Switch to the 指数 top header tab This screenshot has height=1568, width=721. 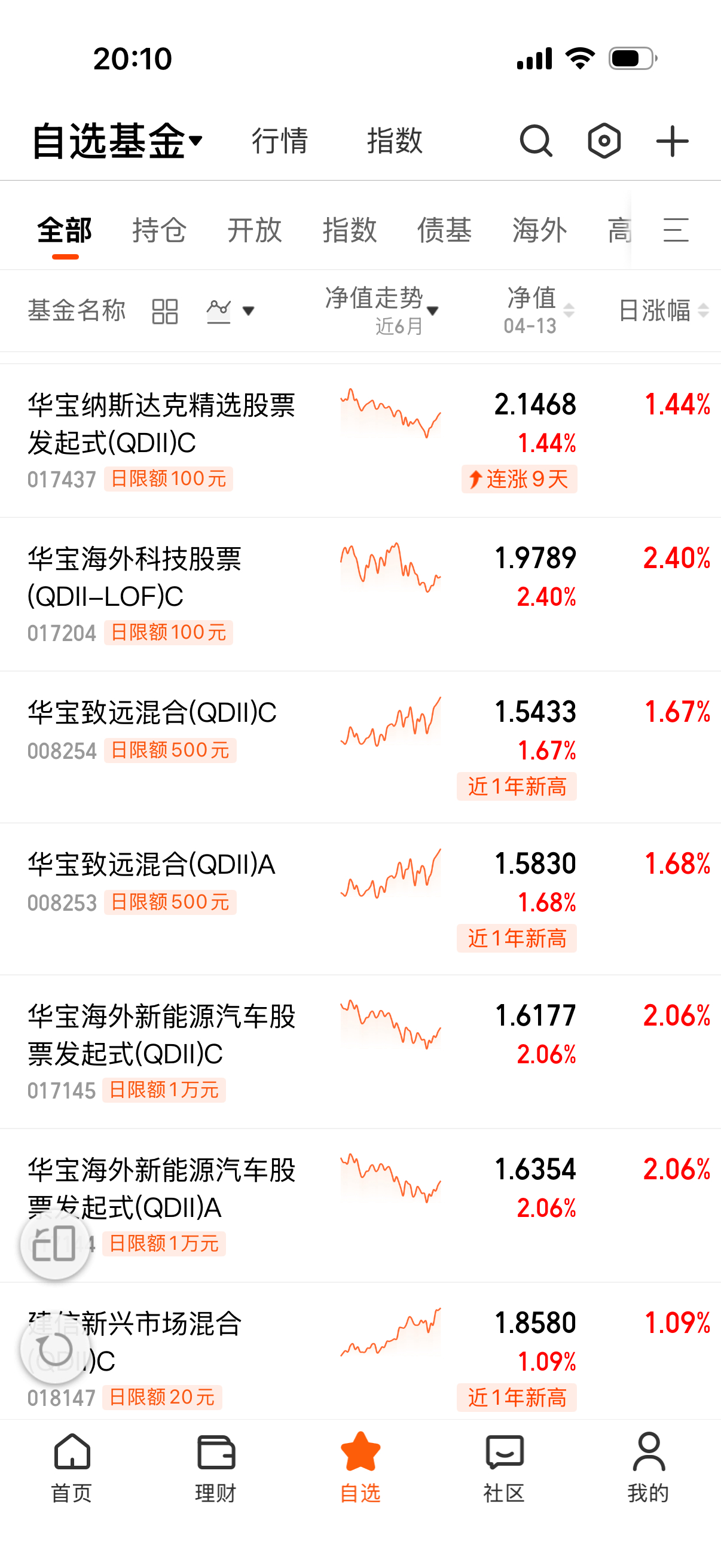pyautogui.click(x=394, y=141)
